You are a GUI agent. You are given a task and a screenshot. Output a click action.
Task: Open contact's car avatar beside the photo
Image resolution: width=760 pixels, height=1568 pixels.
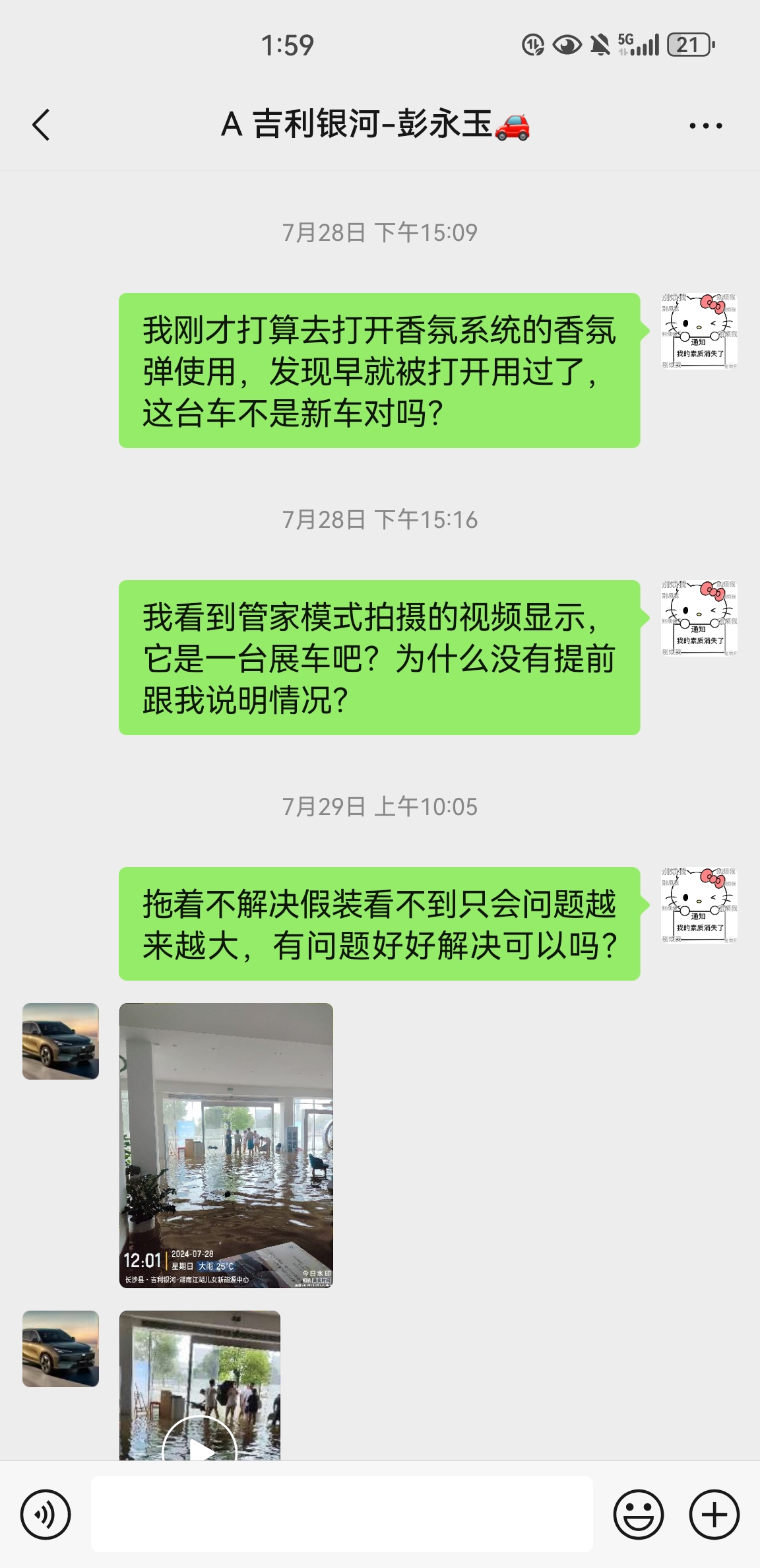click(x=61, y=1041)
